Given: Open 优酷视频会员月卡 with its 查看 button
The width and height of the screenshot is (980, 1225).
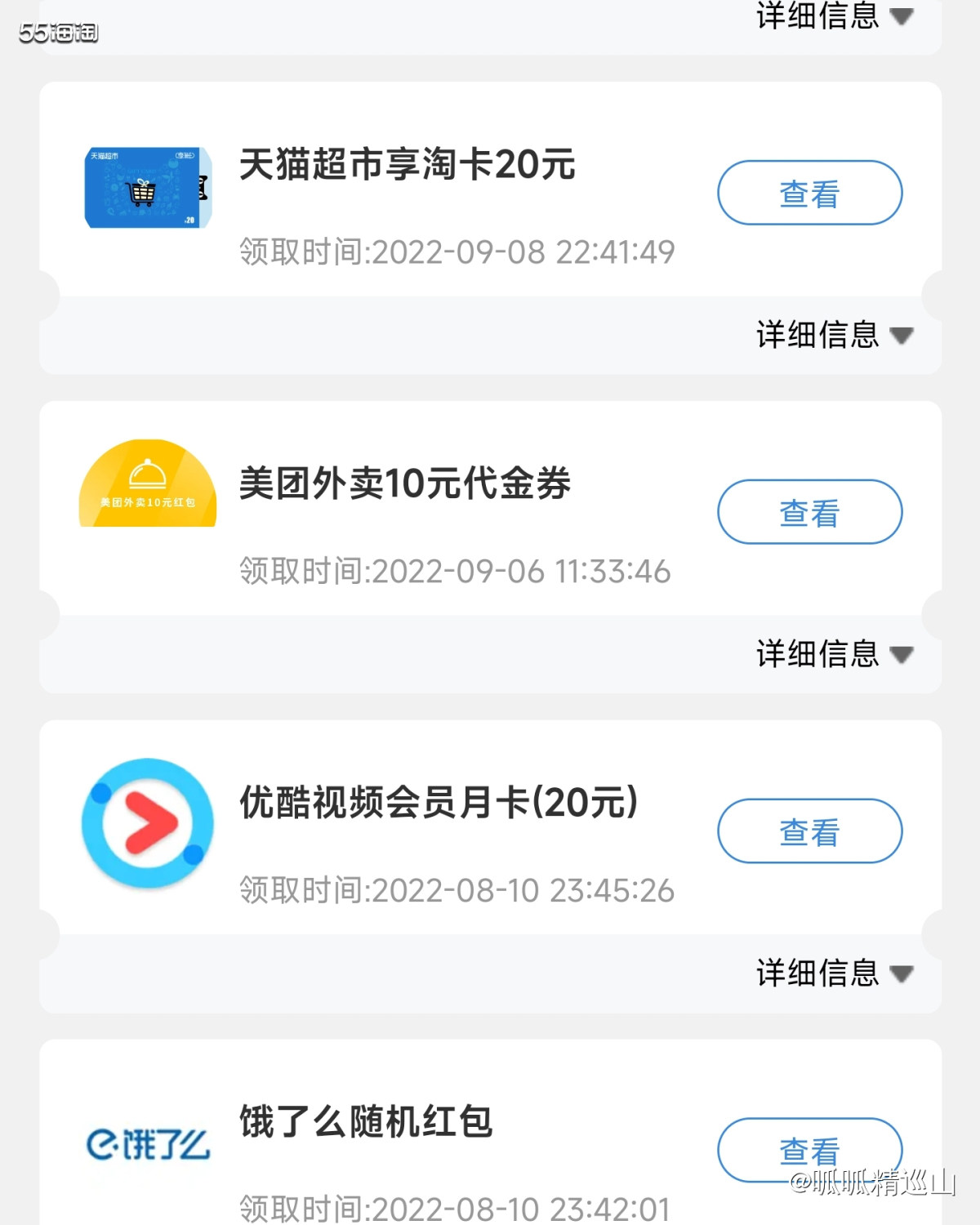Looking at the screenshot, I should 808,831.
